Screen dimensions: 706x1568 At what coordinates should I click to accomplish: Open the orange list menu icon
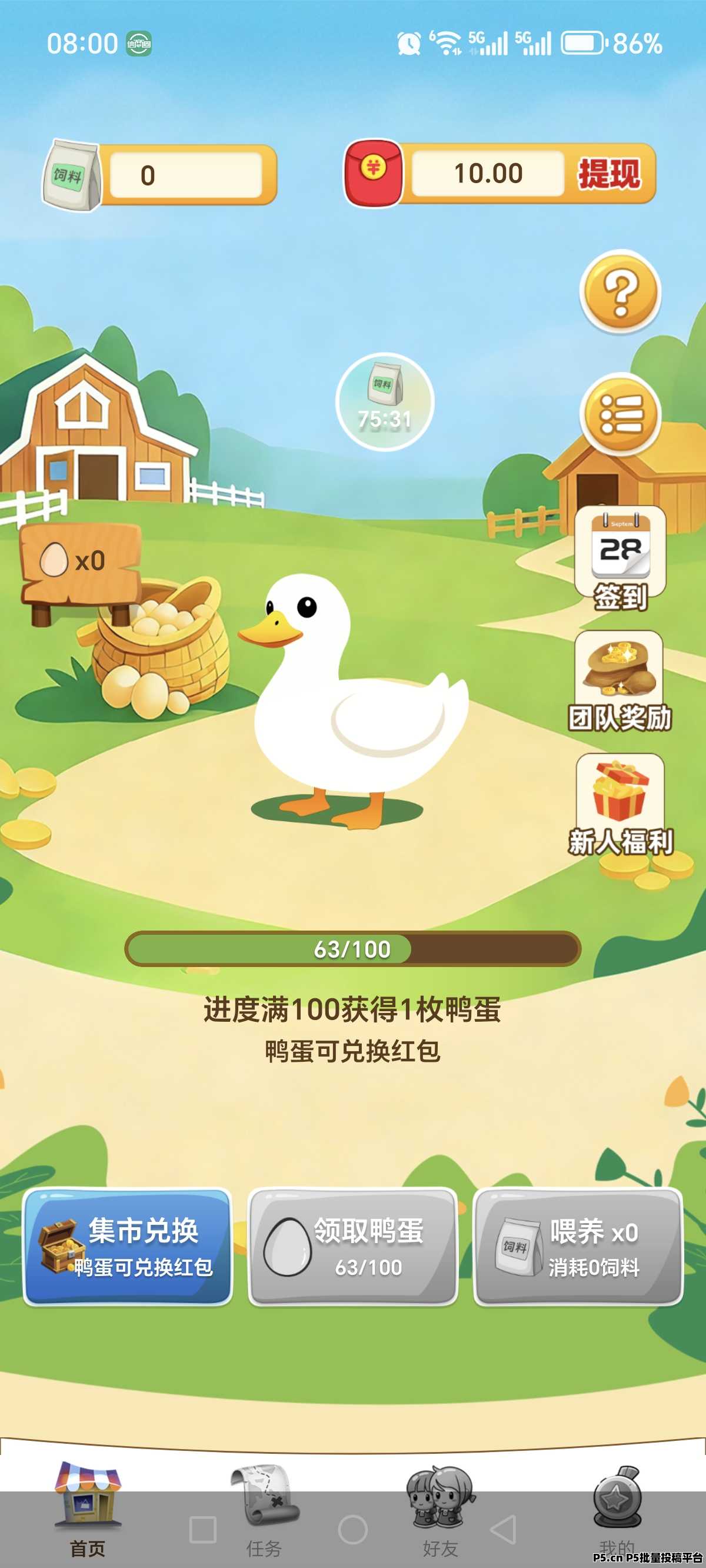point(620,415)
